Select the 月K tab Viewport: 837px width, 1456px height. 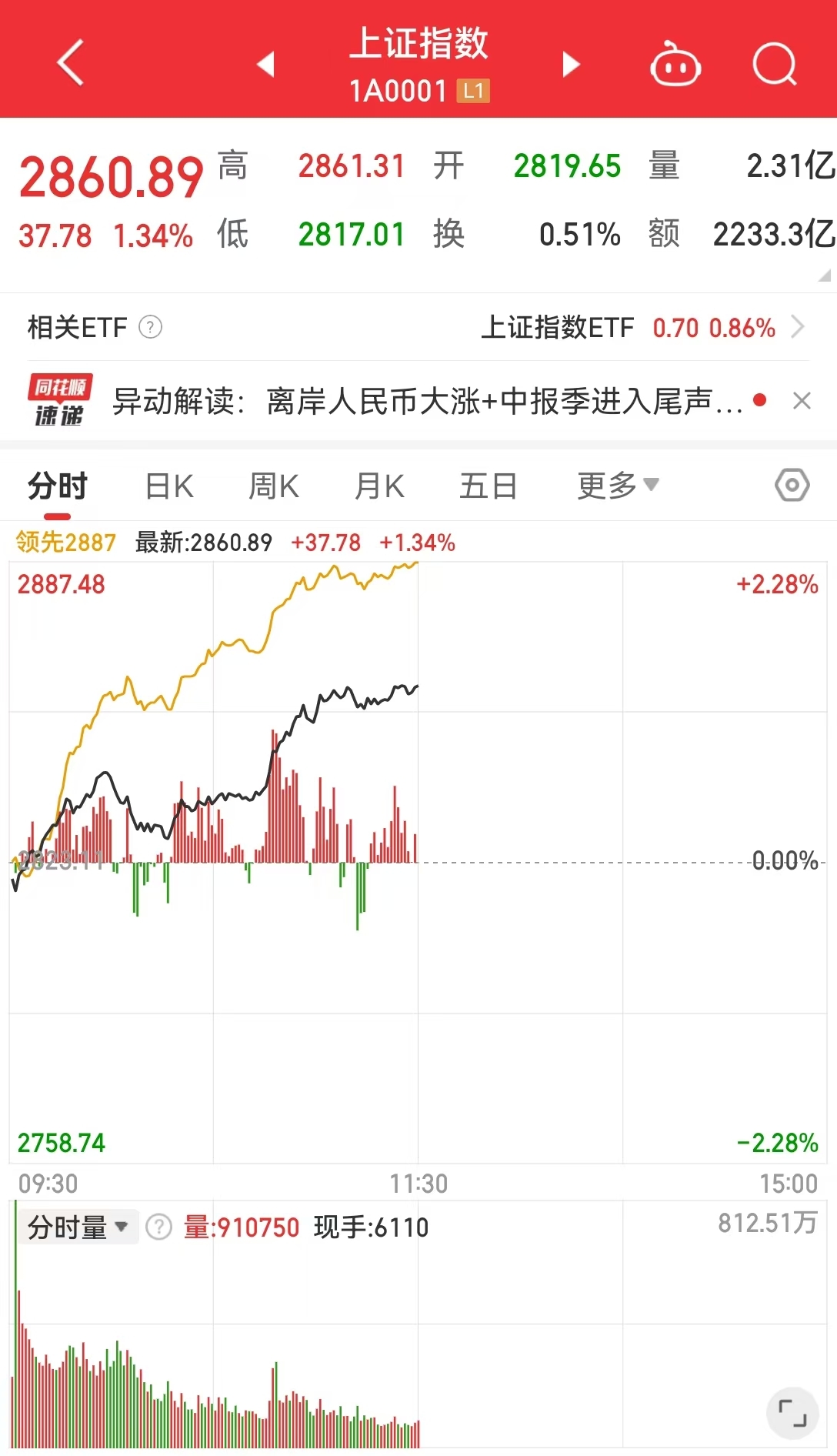click(x=380, y=486)
